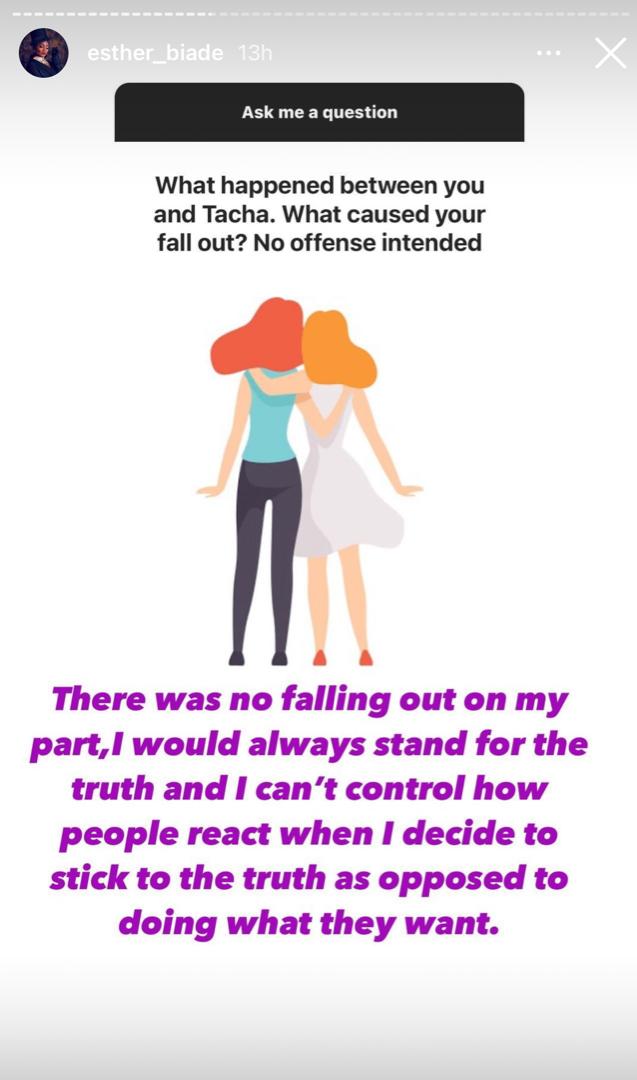This screenshot has width=637, height=1080.
Task: Tap esther_biade's profile picture
Action: pos(44,53)
